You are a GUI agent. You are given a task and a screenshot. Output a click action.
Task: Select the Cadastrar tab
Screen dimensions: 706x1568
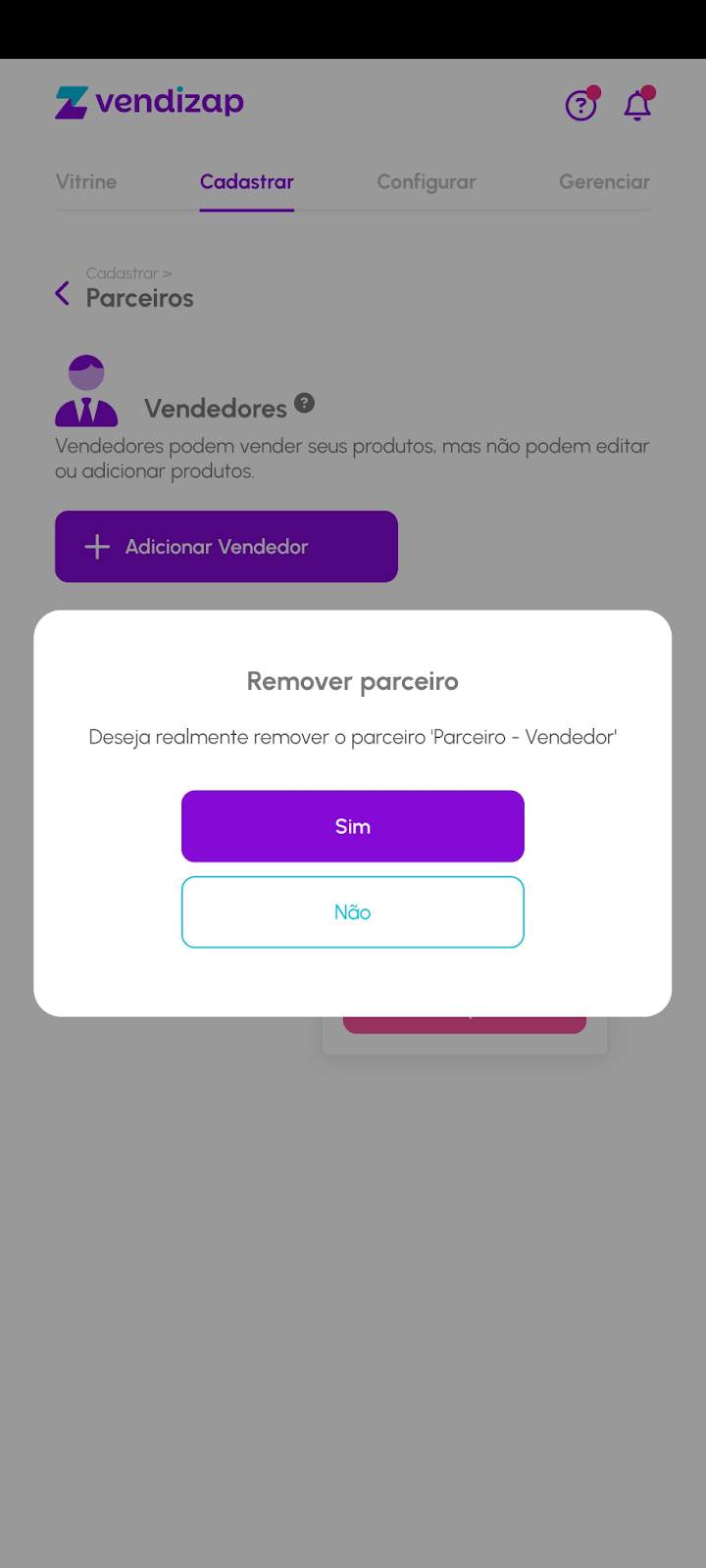coord(247,182)
